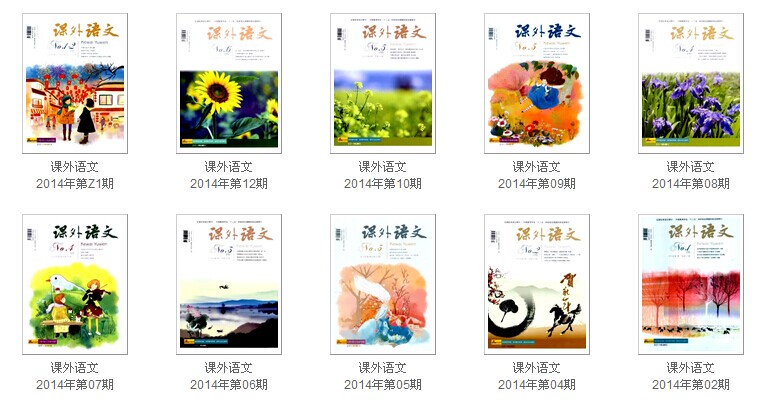This screenshot has height=414, width=765.
Task: Open the 2014年第12期 sunflower cover
Action: coord(229,84)
